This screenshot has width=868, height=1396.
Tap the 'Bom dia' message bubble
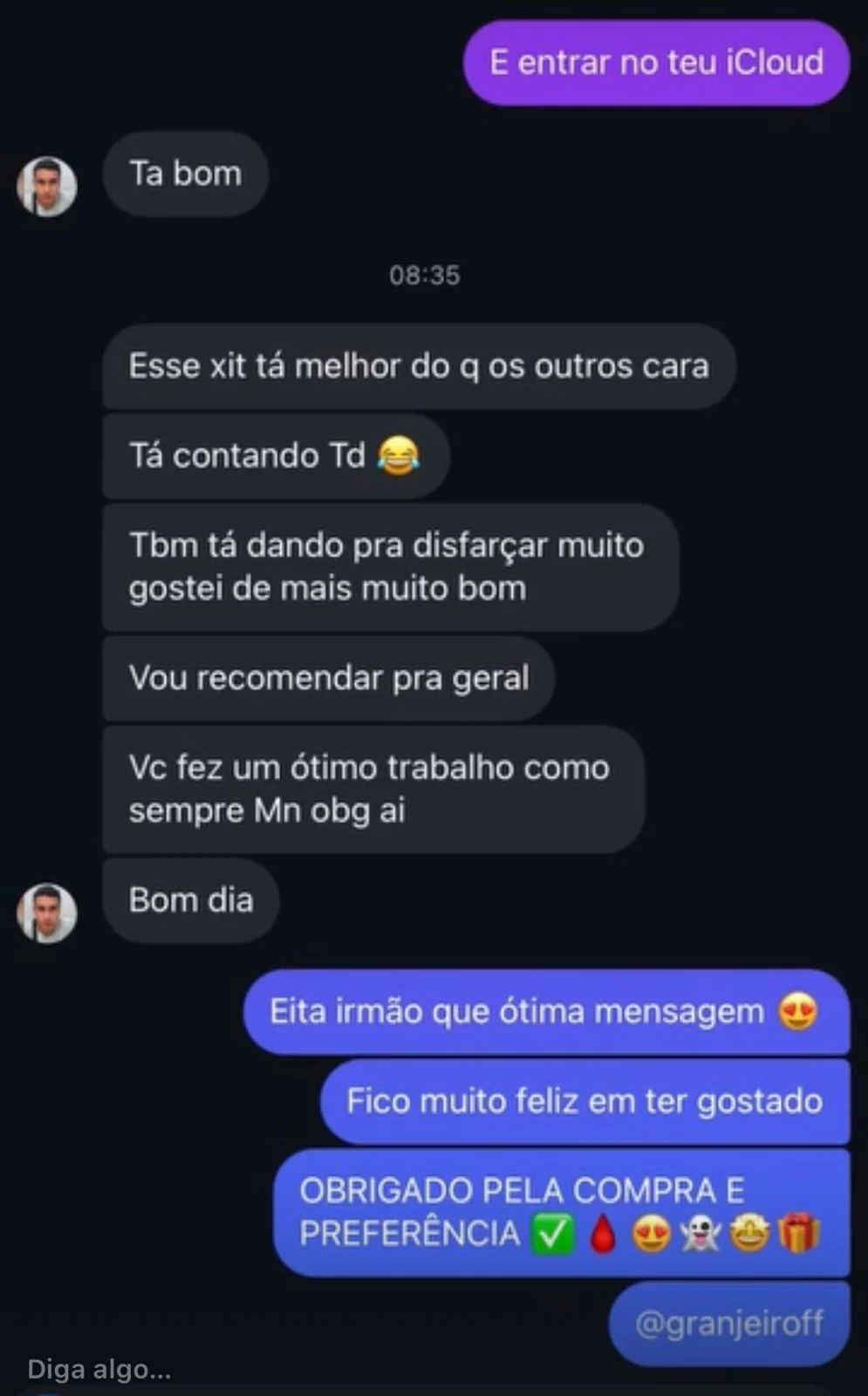(x=190, y=900)
